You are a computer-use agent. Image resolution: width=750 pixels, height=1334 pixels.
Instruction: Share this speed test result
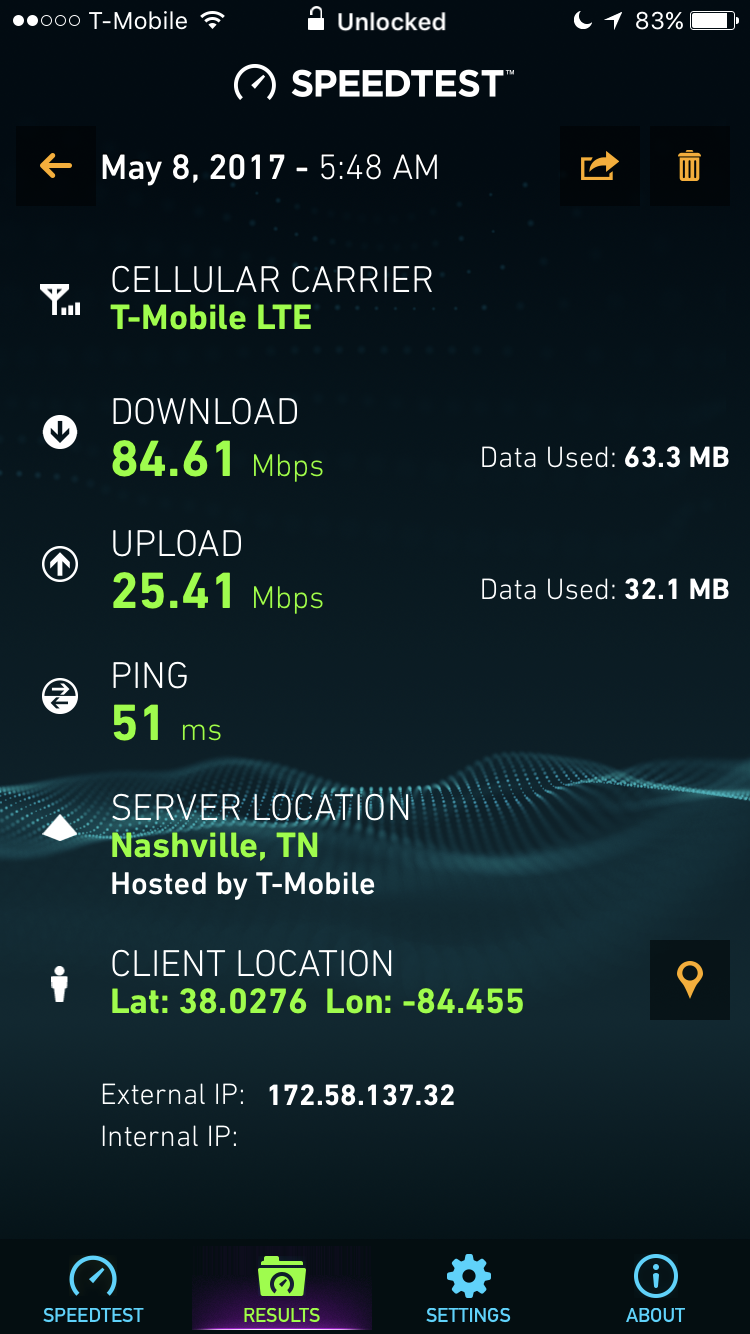600,166
